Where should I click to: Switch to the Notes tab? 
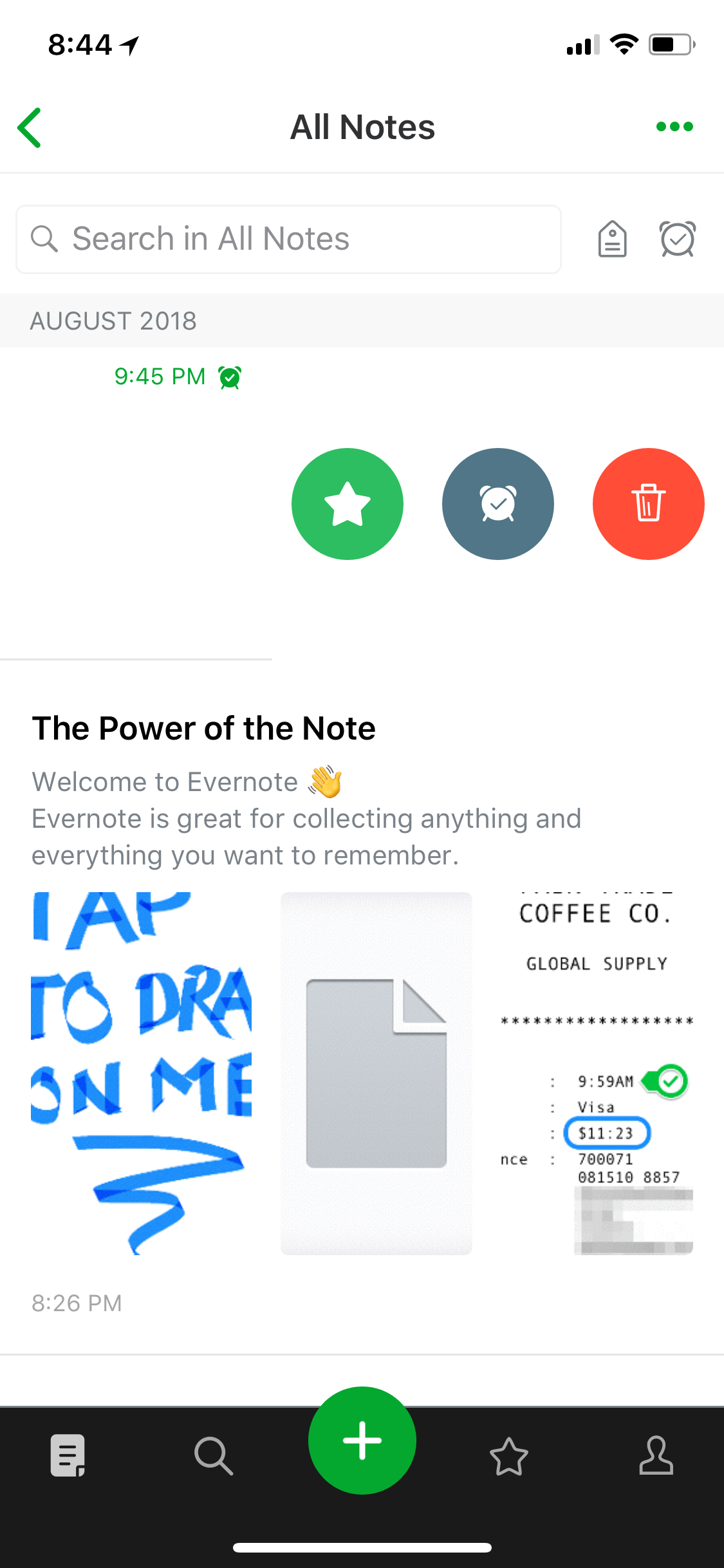[x=68, y=1455]
